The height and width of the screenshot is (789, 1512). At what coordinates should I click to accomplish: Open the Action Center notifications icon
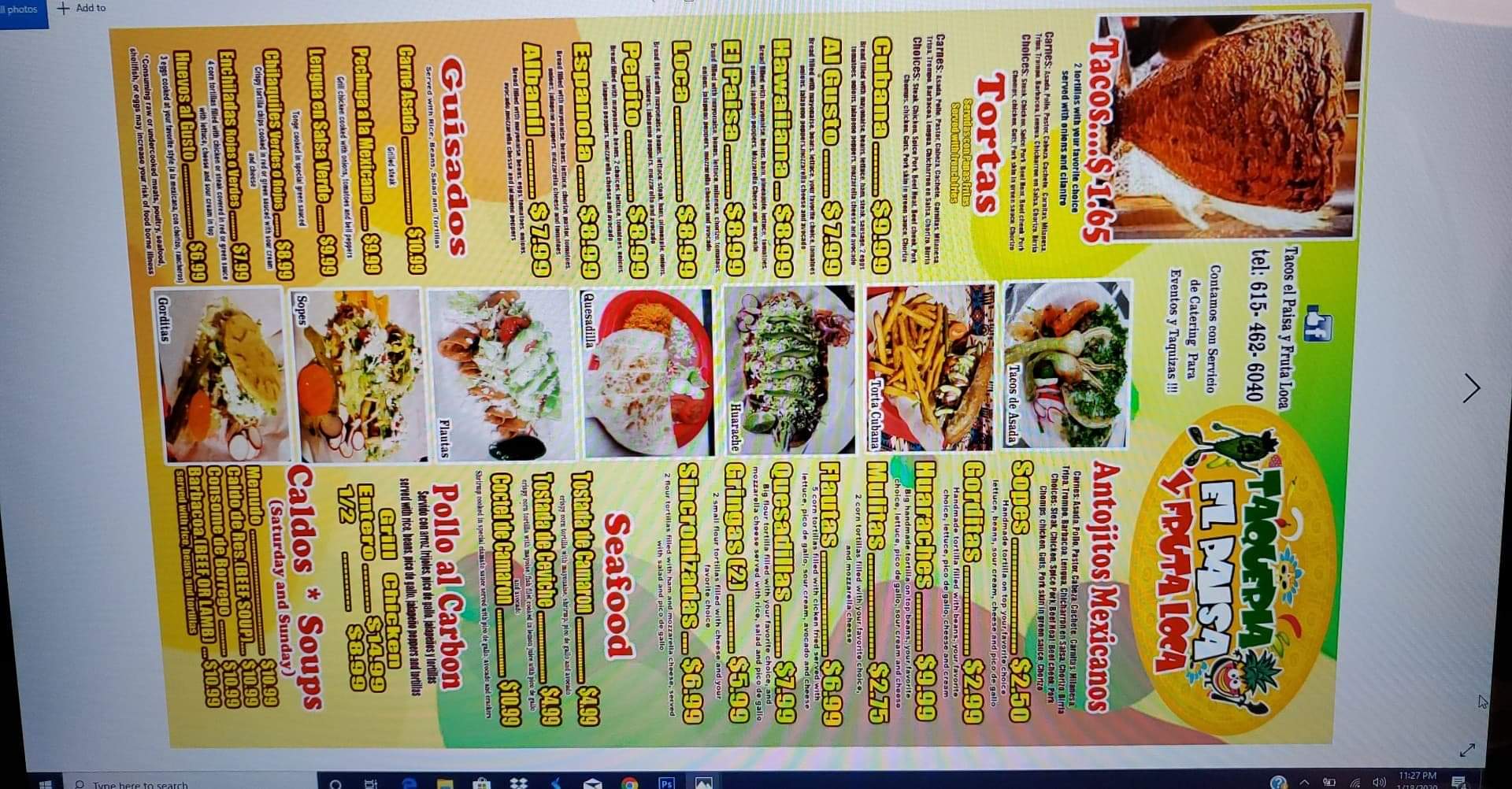[x=1458, y=783]
